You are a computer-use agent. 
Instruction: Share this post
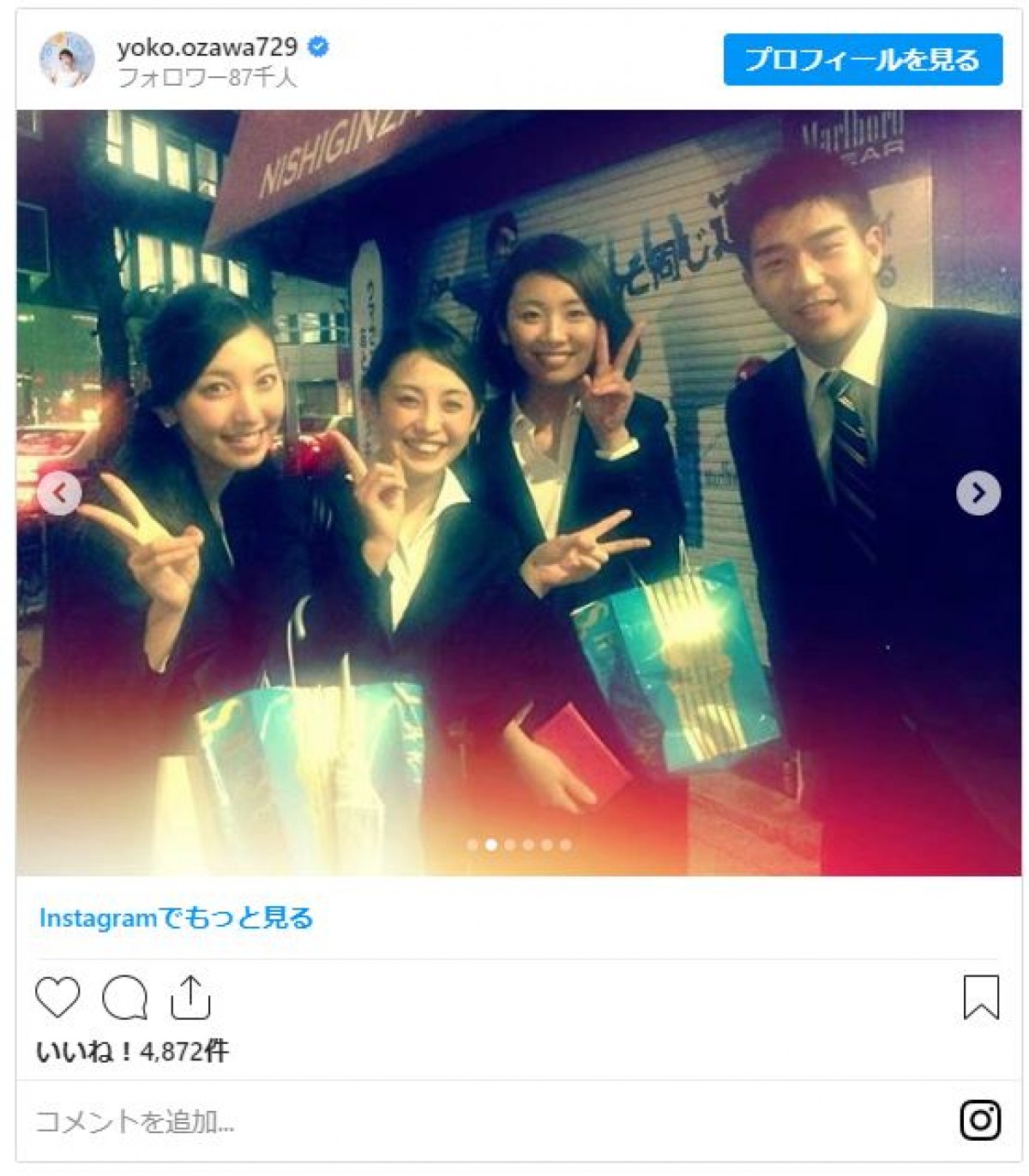[x=190, y=997]
